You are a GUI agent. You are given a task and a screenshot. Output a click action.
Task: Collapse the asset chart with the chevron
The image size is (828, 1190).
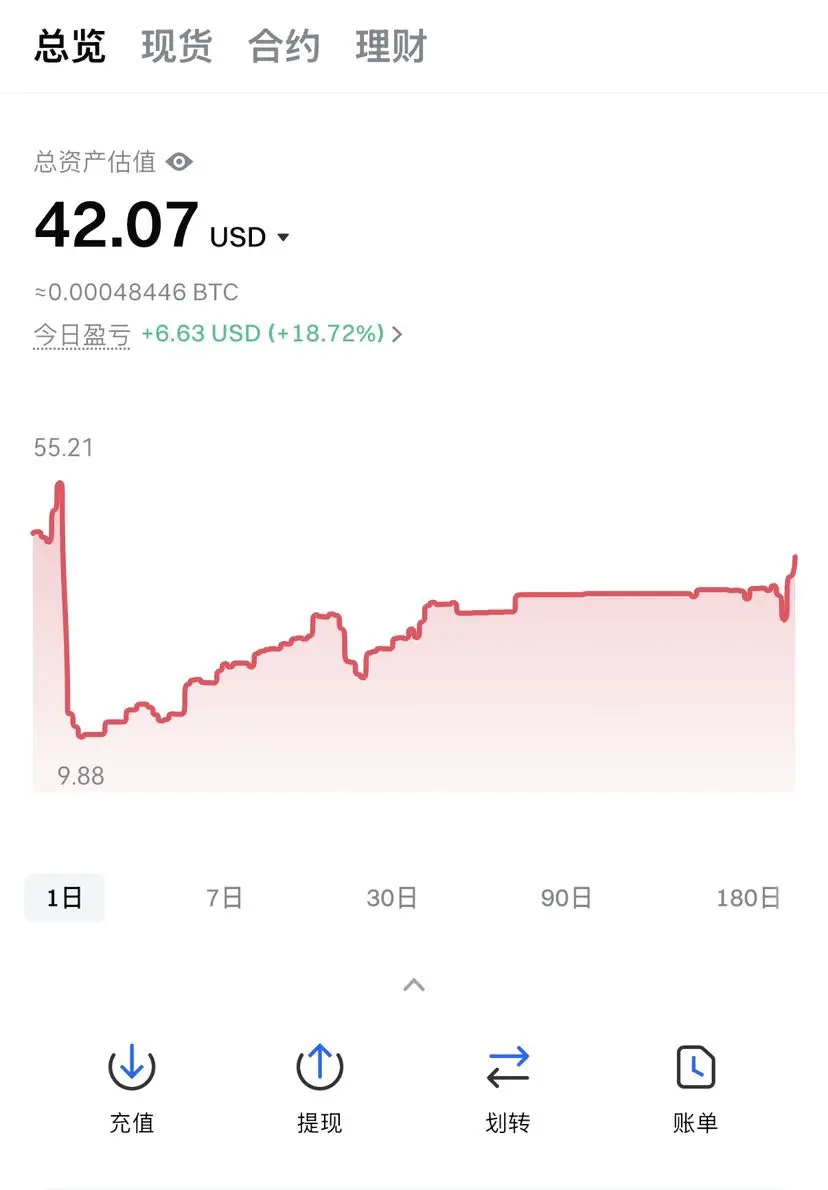point(414,985)
